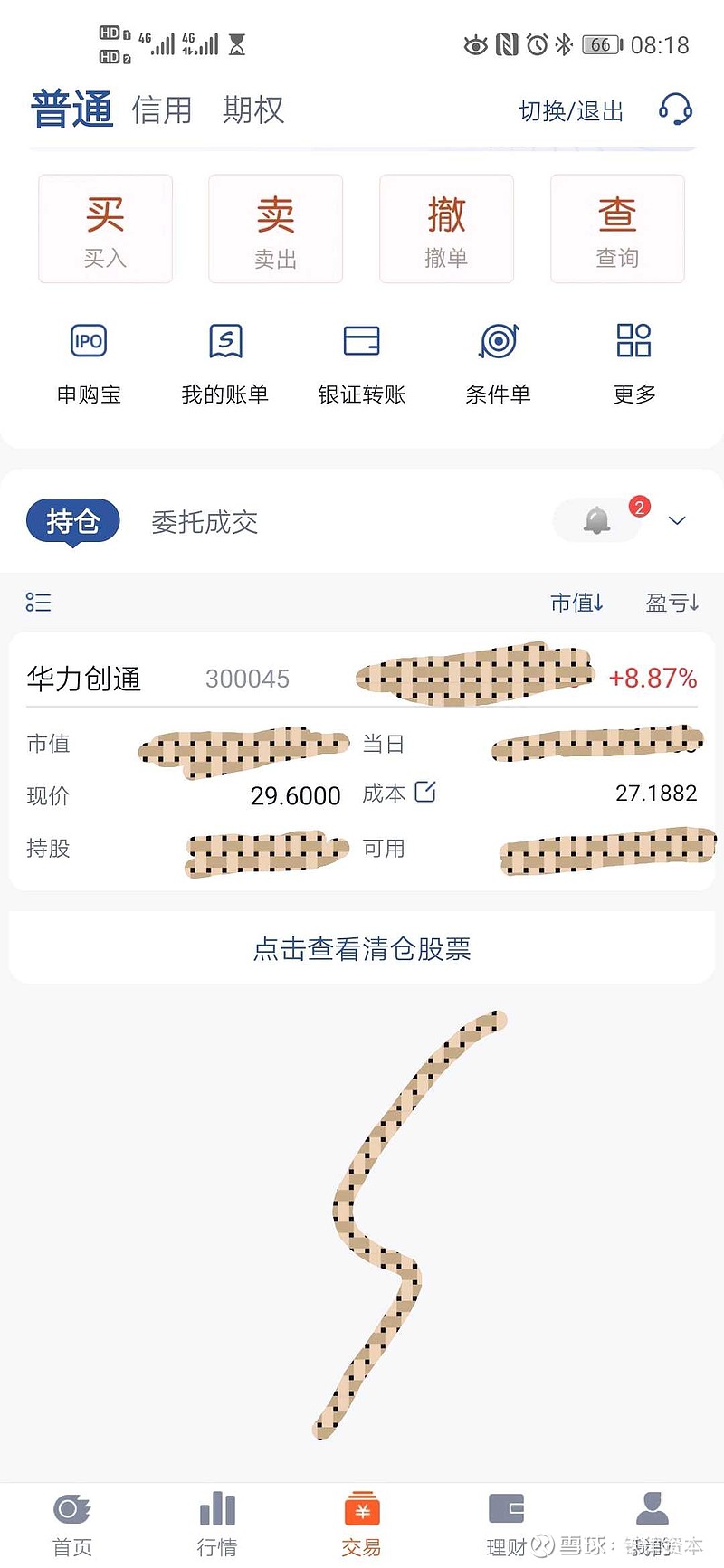Open the notification bell with badge
724x1568 pixels.
[598, 520]
